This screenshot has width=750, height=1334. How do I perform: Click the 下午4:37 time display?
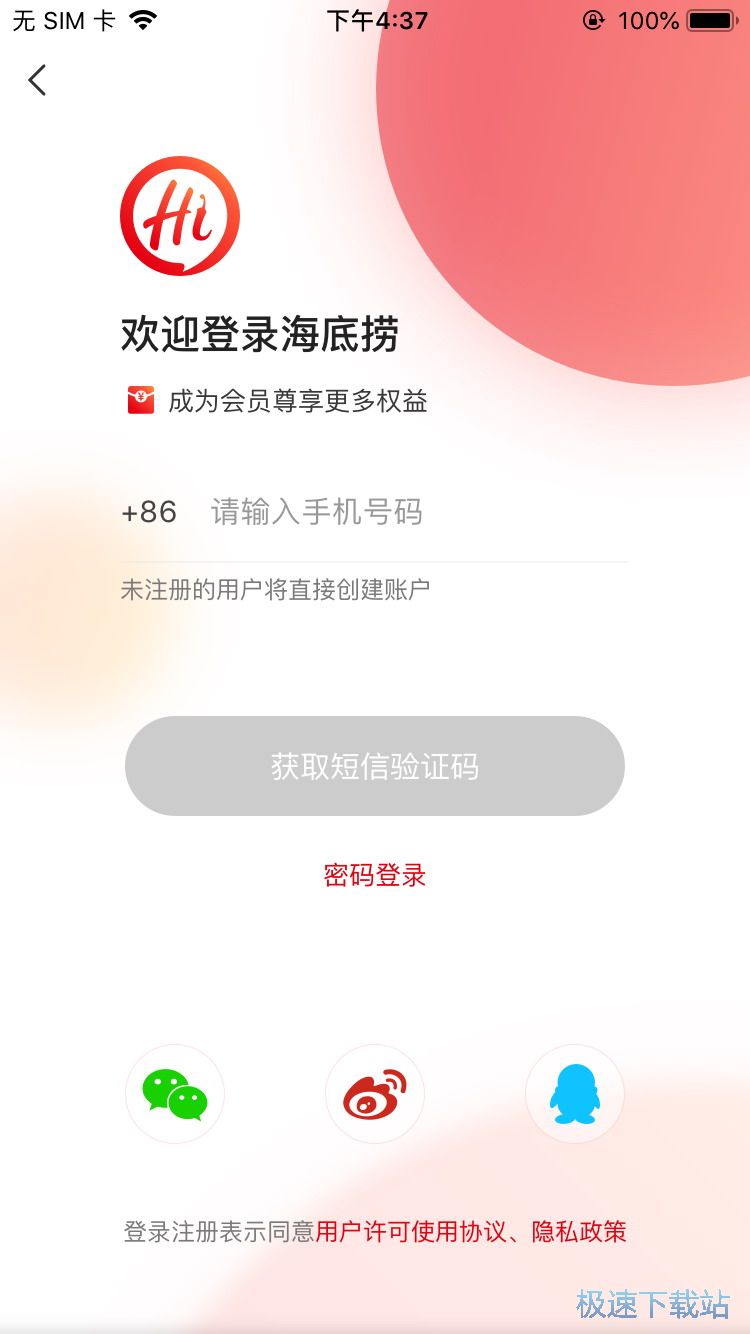(375, 18)
